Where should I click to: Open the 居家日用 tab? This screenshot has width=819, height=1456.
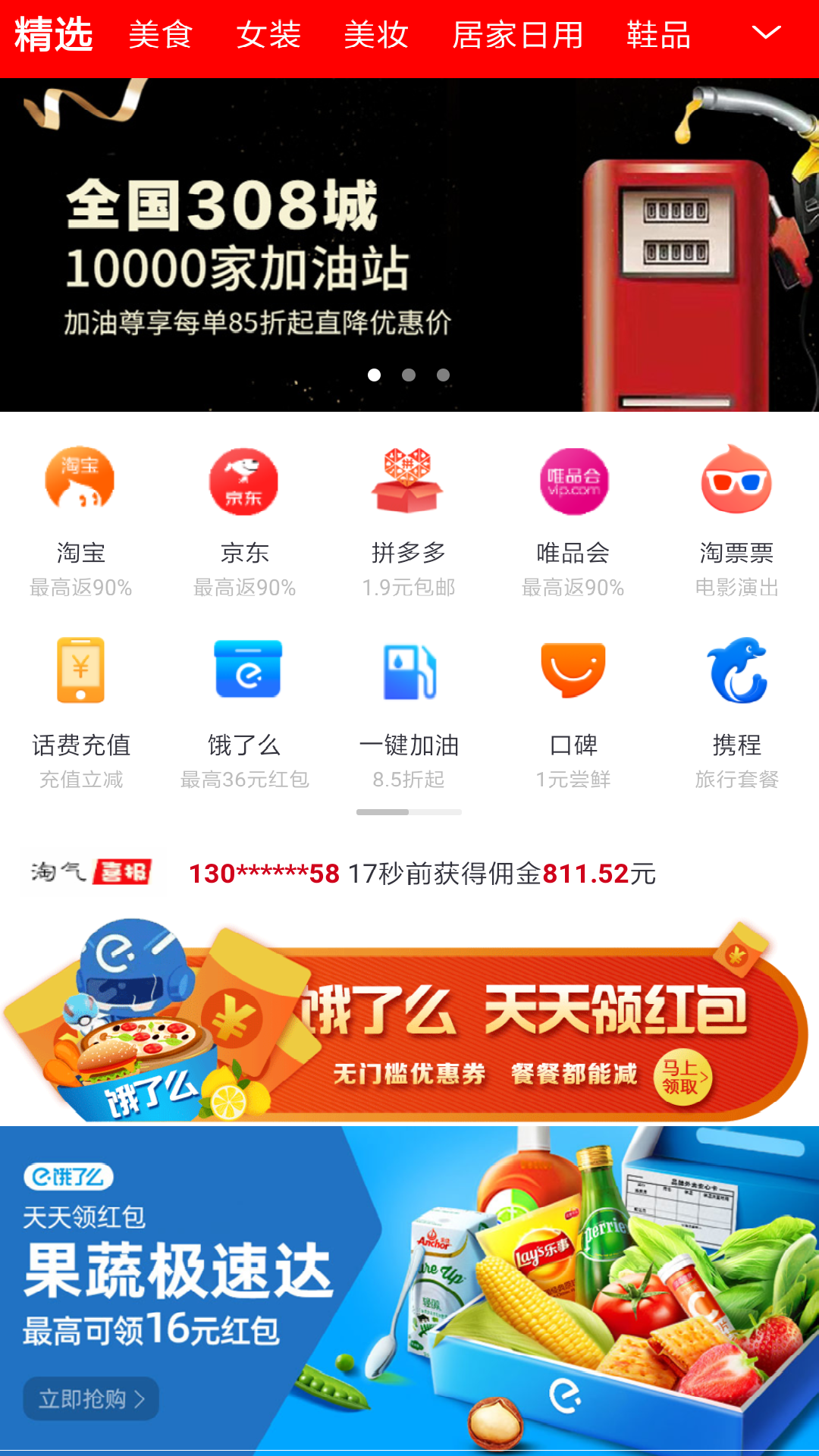pos(518,35)
